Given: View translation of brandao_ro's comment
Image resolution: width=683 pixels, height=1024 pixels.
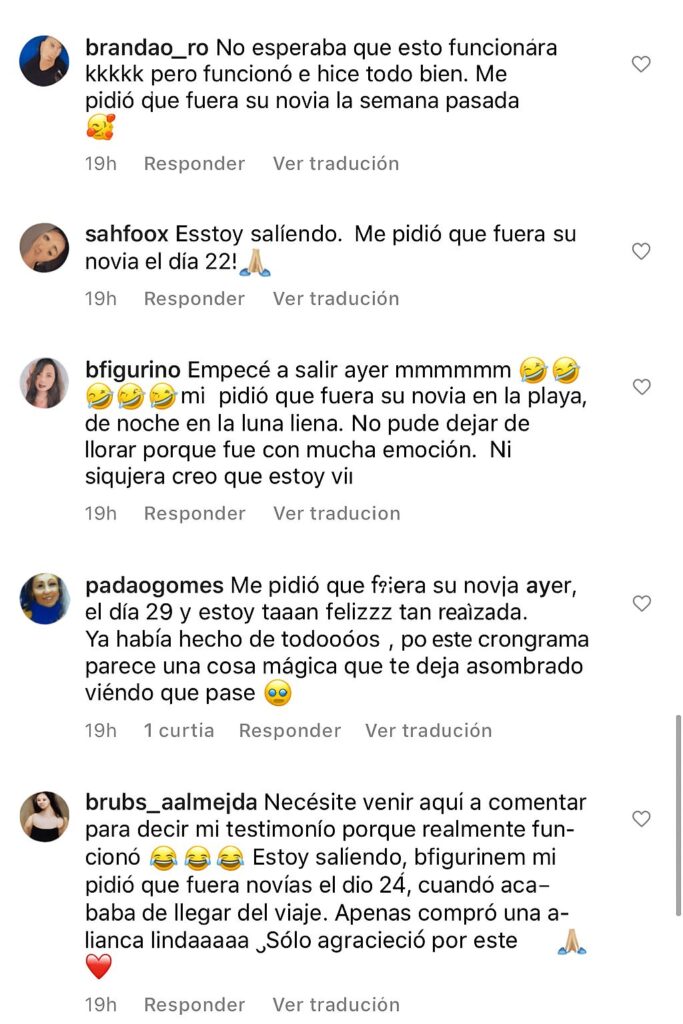Looking at the screenshot, I should click(x=336, y=163).
